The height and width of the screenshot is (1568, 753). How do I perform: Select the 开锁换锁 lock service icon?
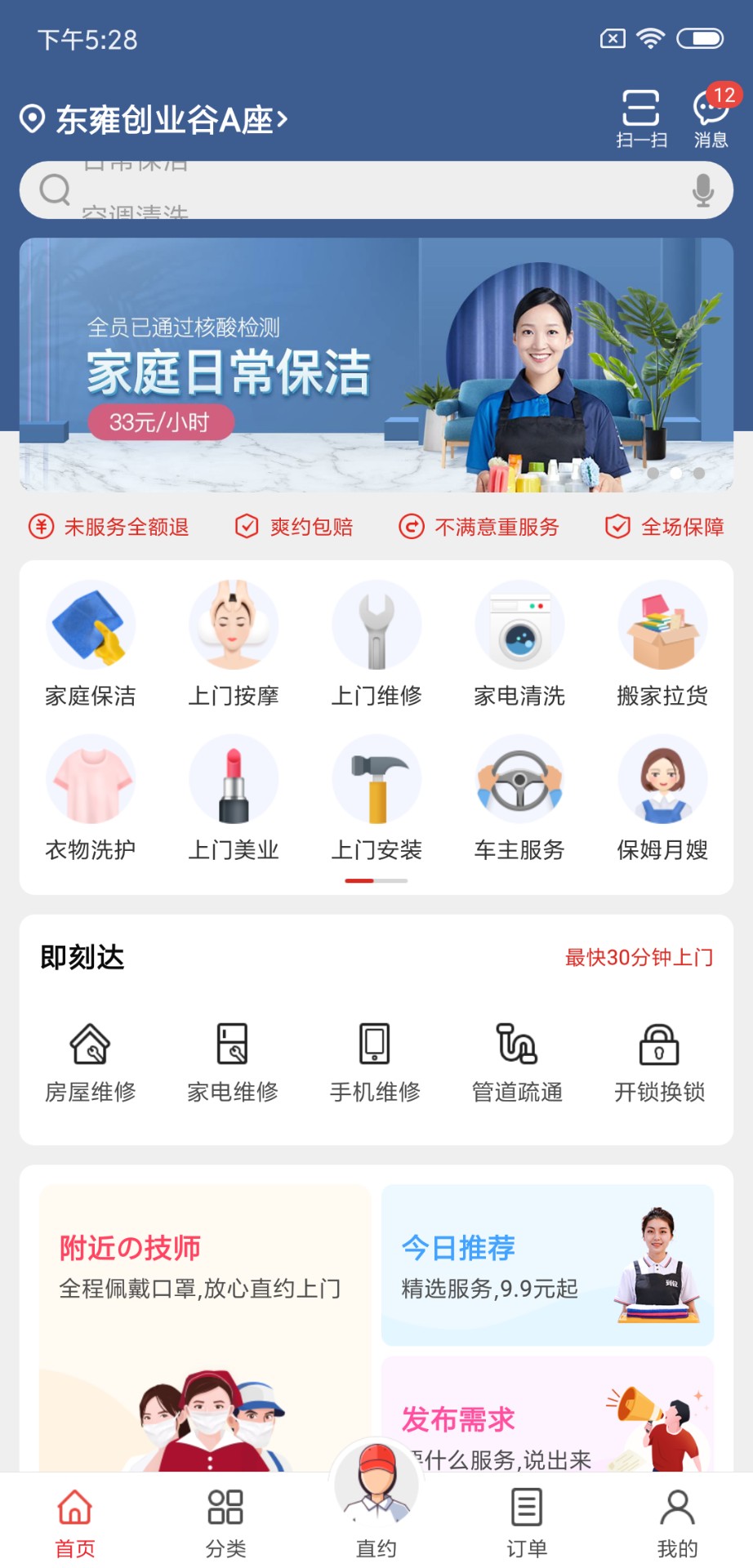pyautogui.click(x=659, y=1062)
